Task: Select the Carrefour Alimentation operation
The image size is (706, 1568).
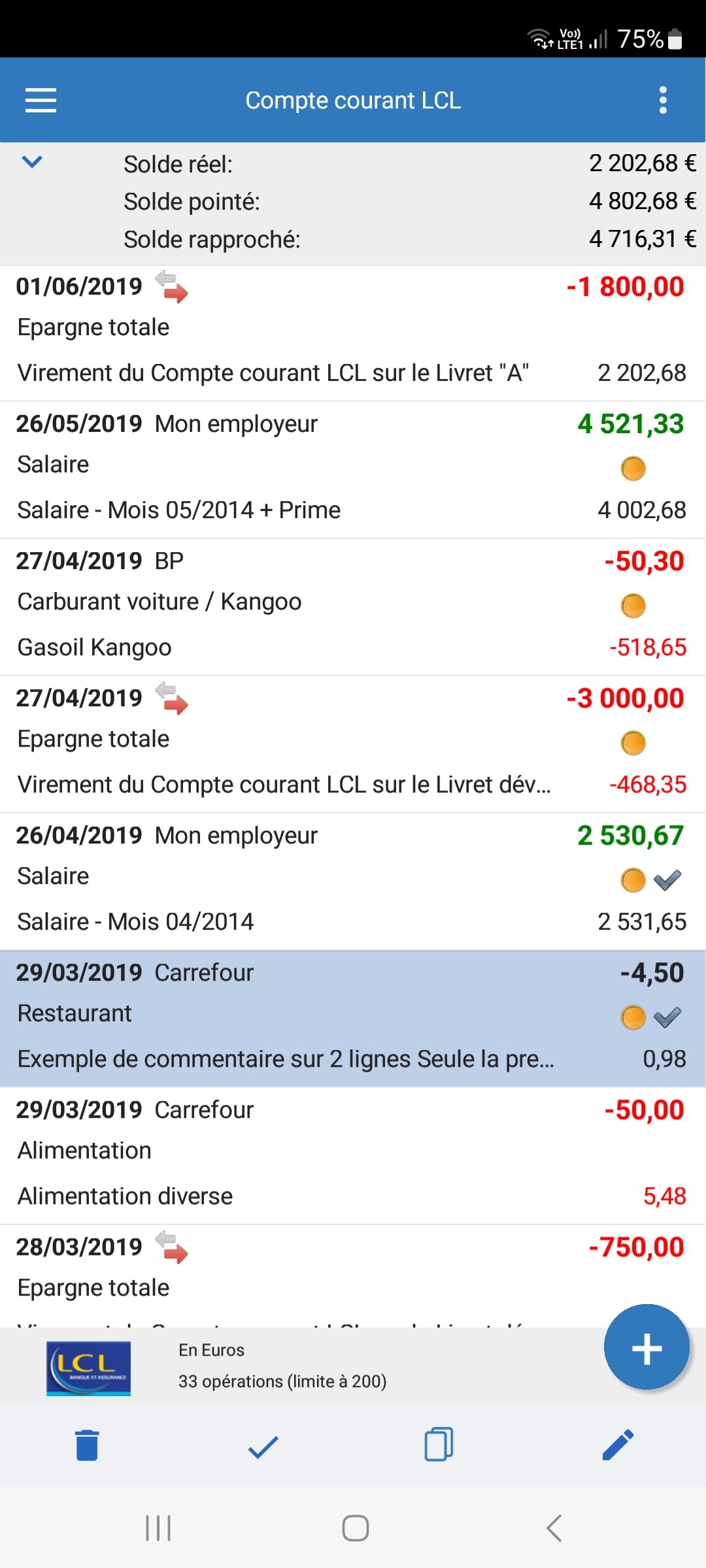Action: point(353,1155)
